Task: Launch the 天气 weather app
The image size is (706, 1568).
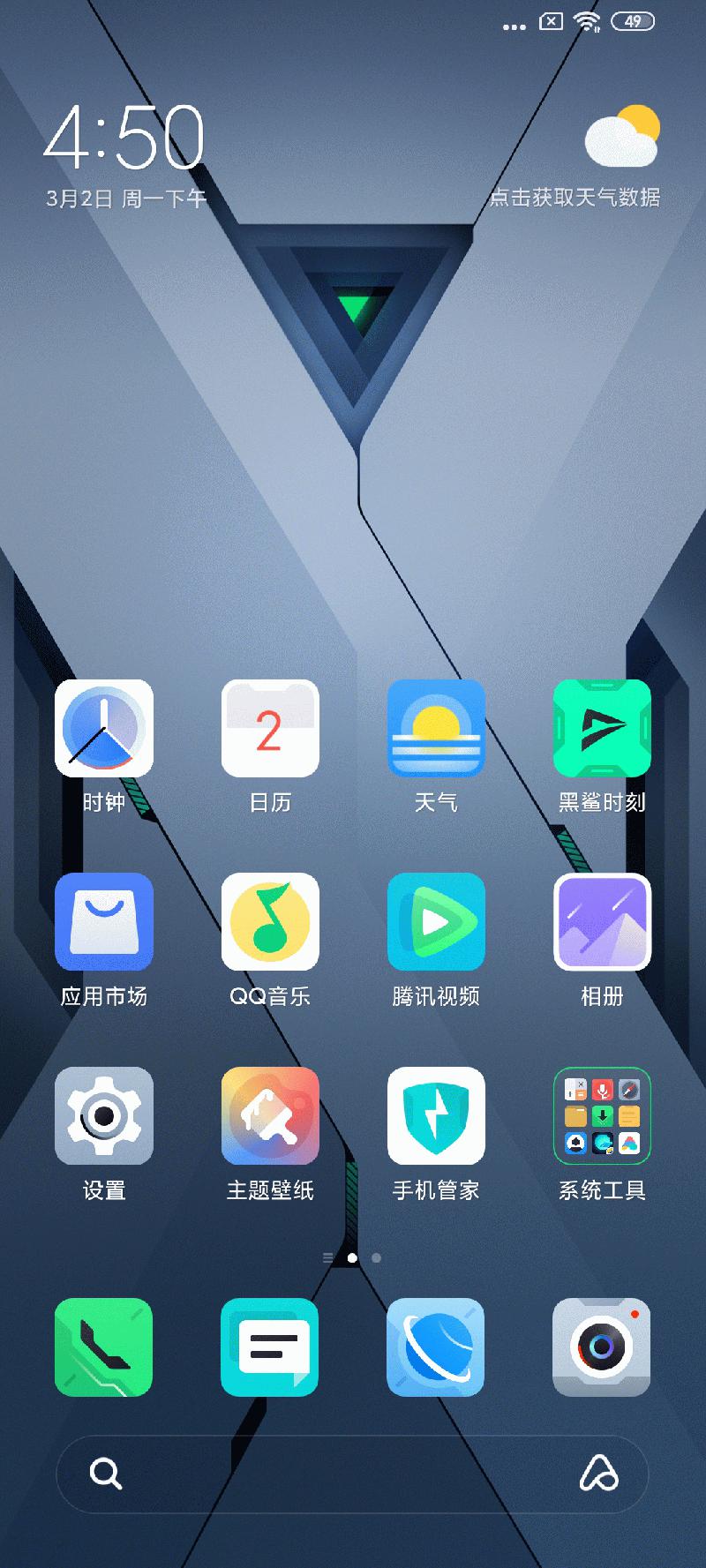Action: (x=436, y=729)
